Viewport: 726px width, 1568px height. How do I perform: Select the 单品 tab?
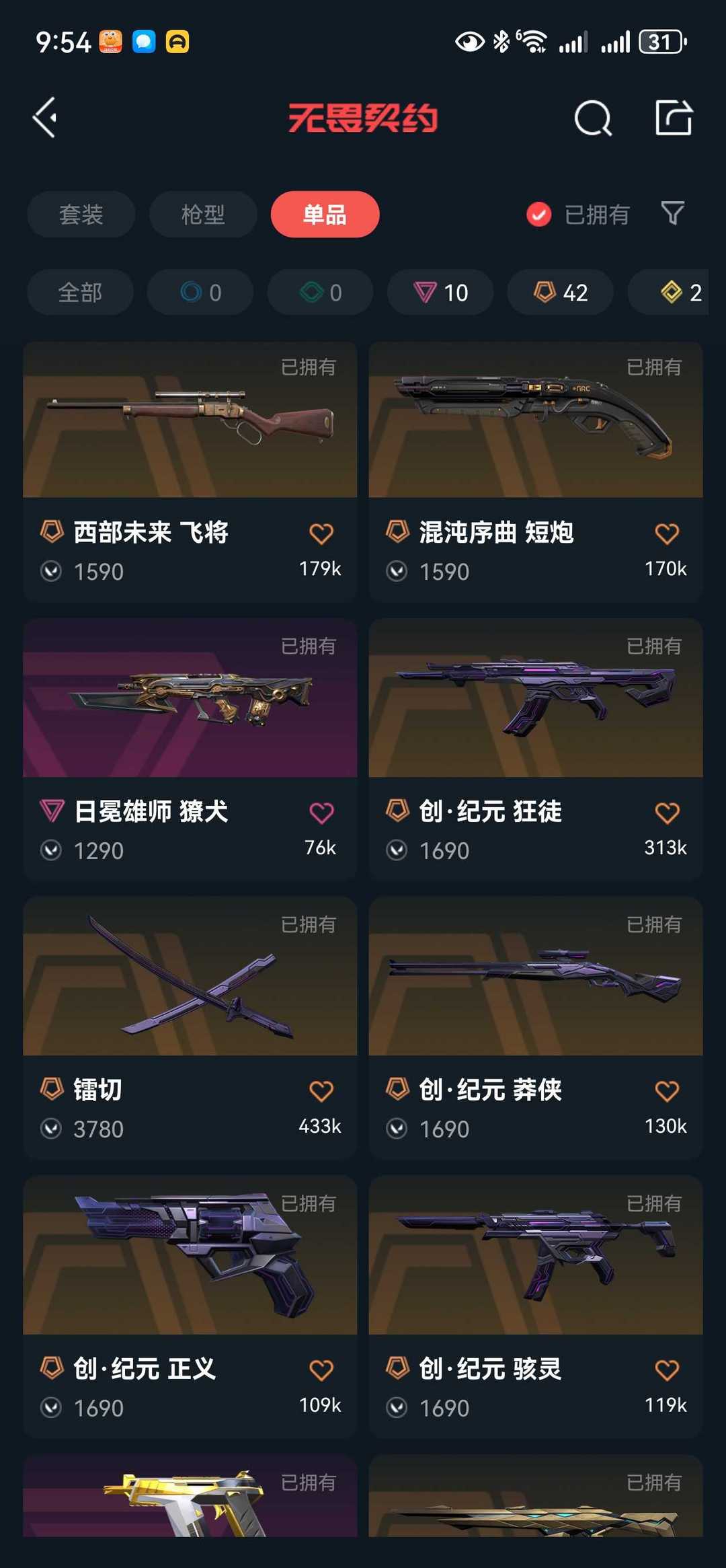pyautogui.click(x=325, y=215)
